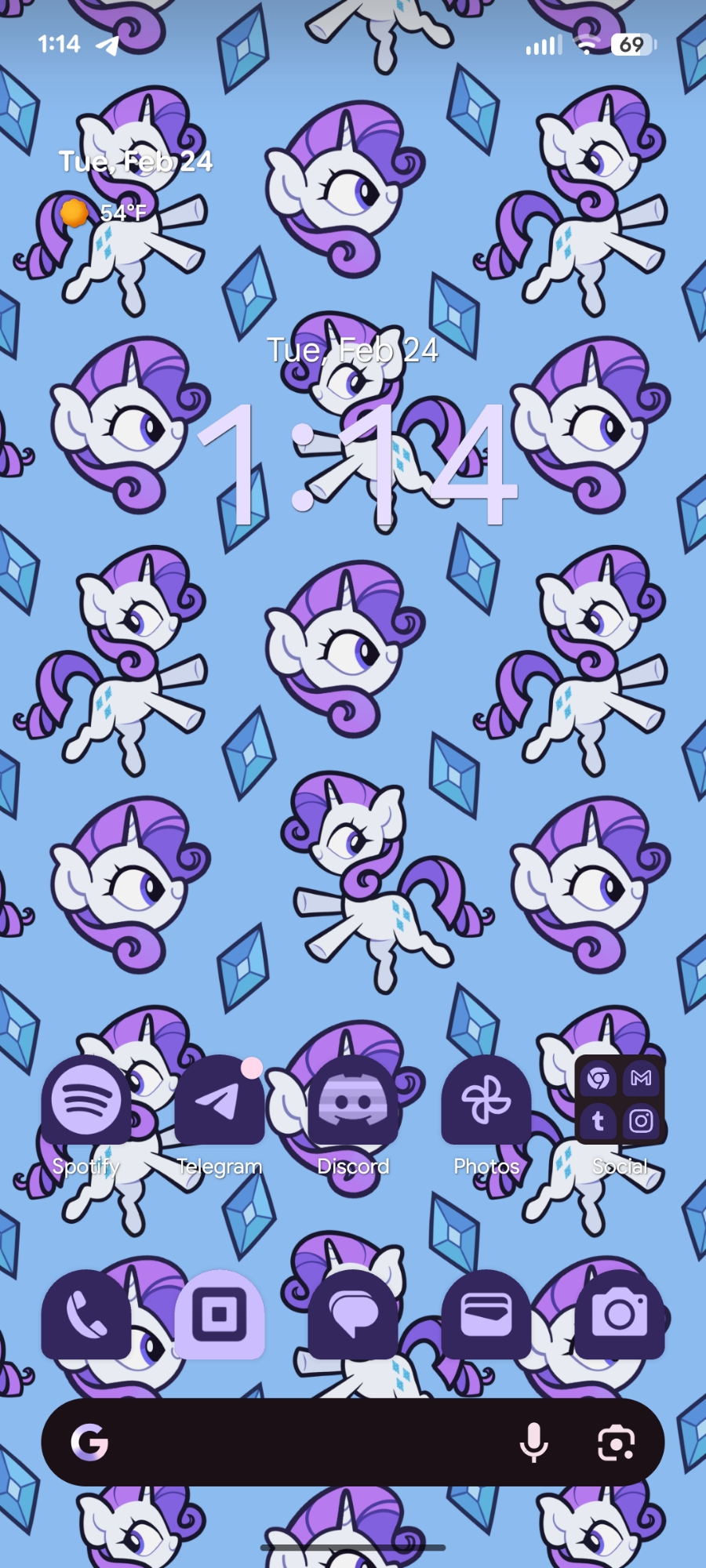Launch the Camera
Screen dimensions: 706x1568
[620, 1315]
